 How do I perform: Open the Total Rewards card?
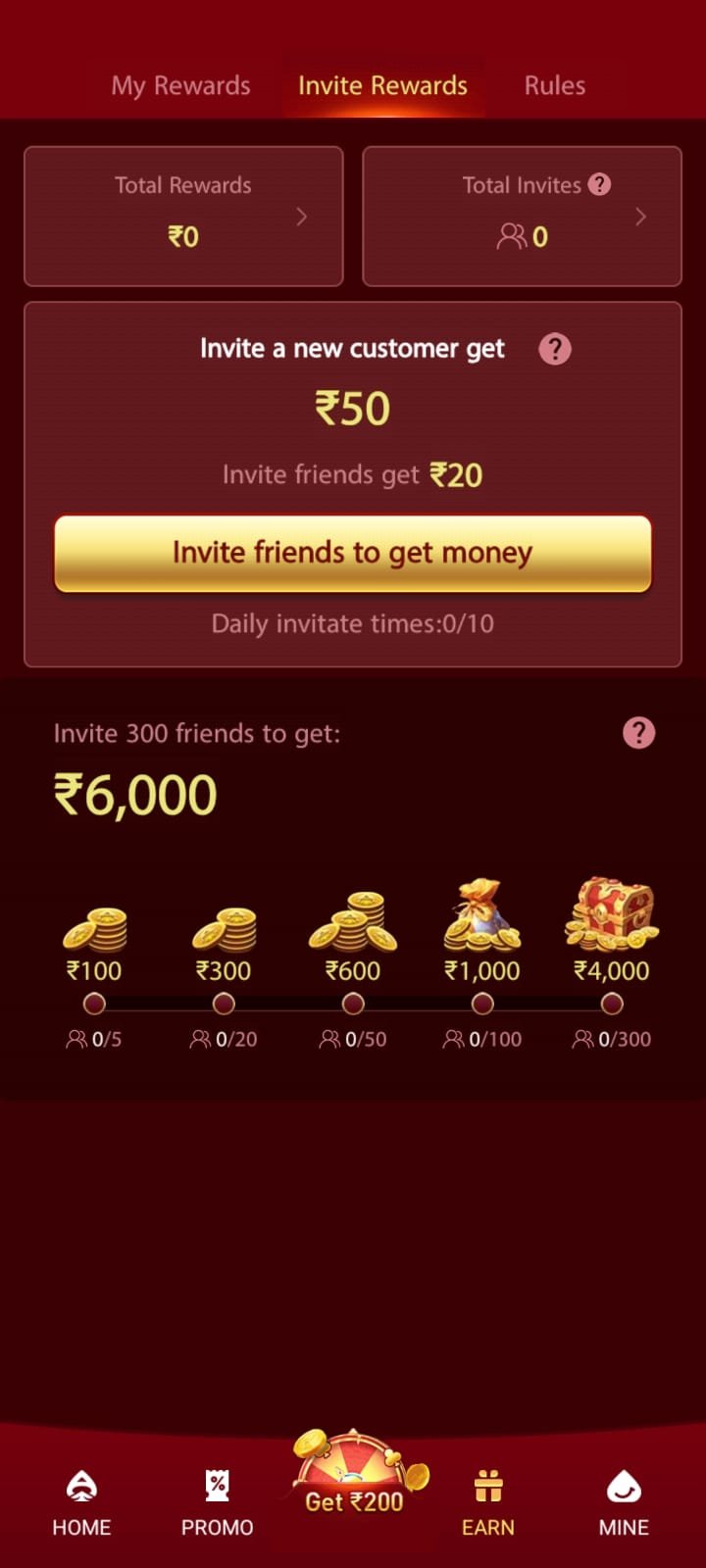183,217
